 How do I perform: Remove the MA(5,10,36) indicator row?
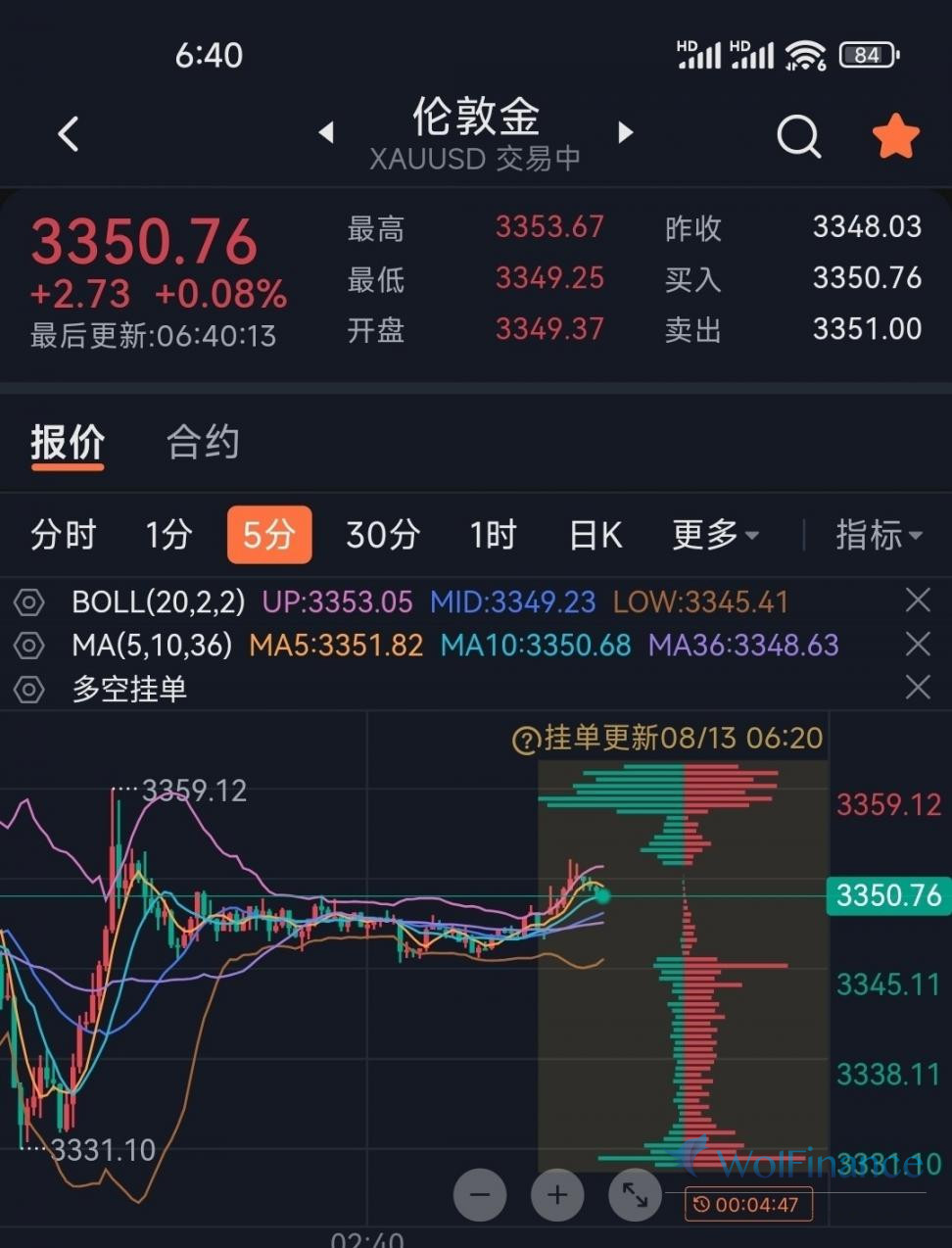pyautogui.click(x=918, y=644)
